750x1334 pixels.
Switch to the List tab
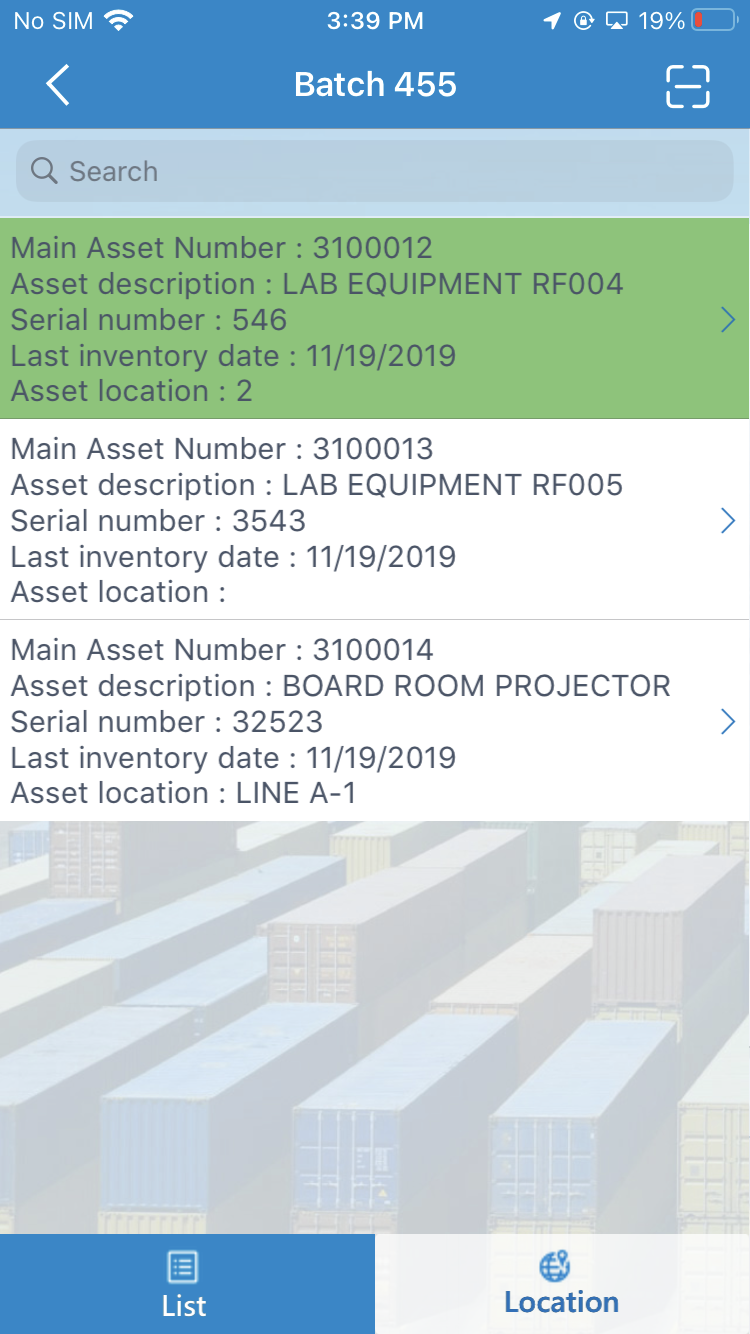(184, 1284)
